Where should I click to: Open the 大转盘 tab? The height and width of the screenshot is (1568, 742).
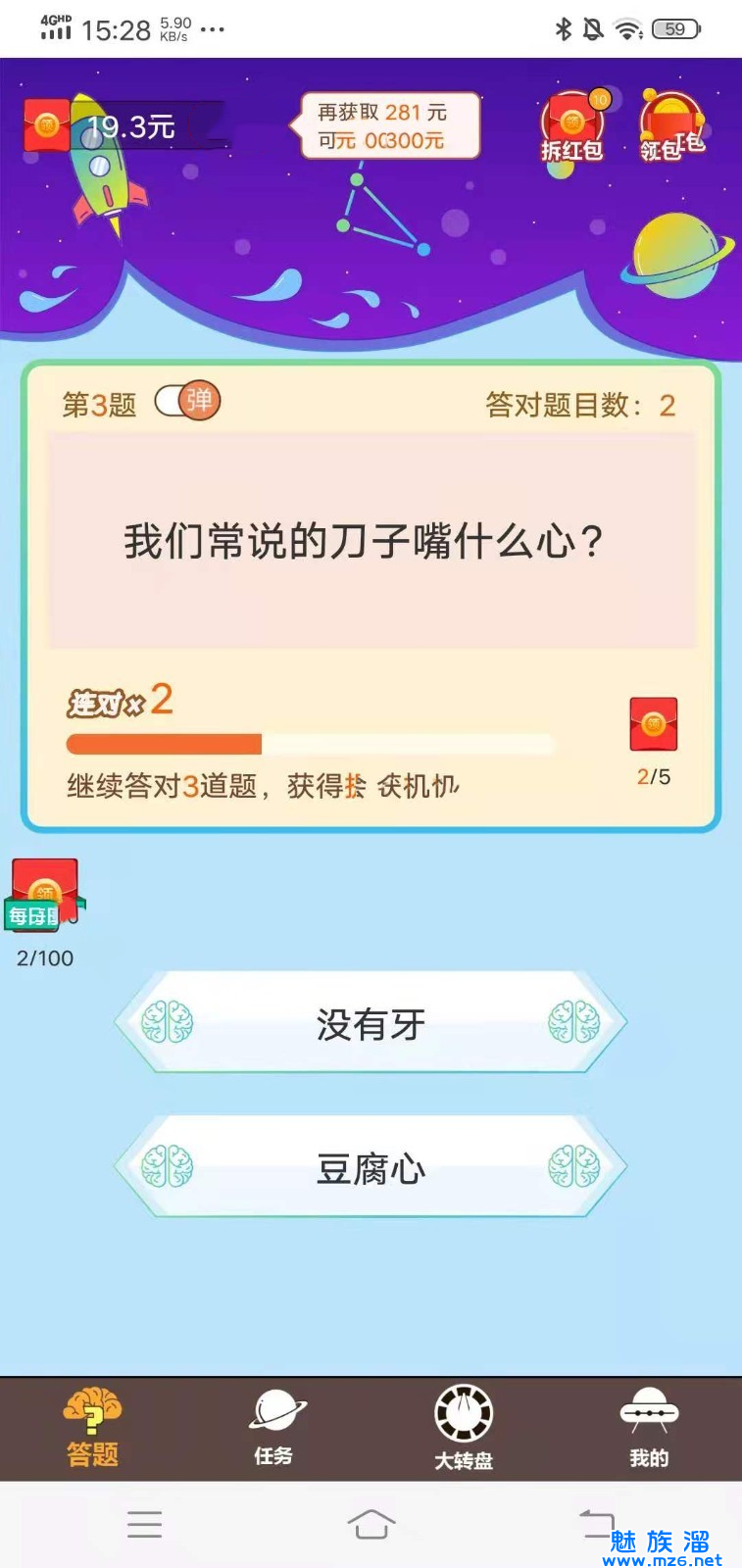click(464, 1428)
